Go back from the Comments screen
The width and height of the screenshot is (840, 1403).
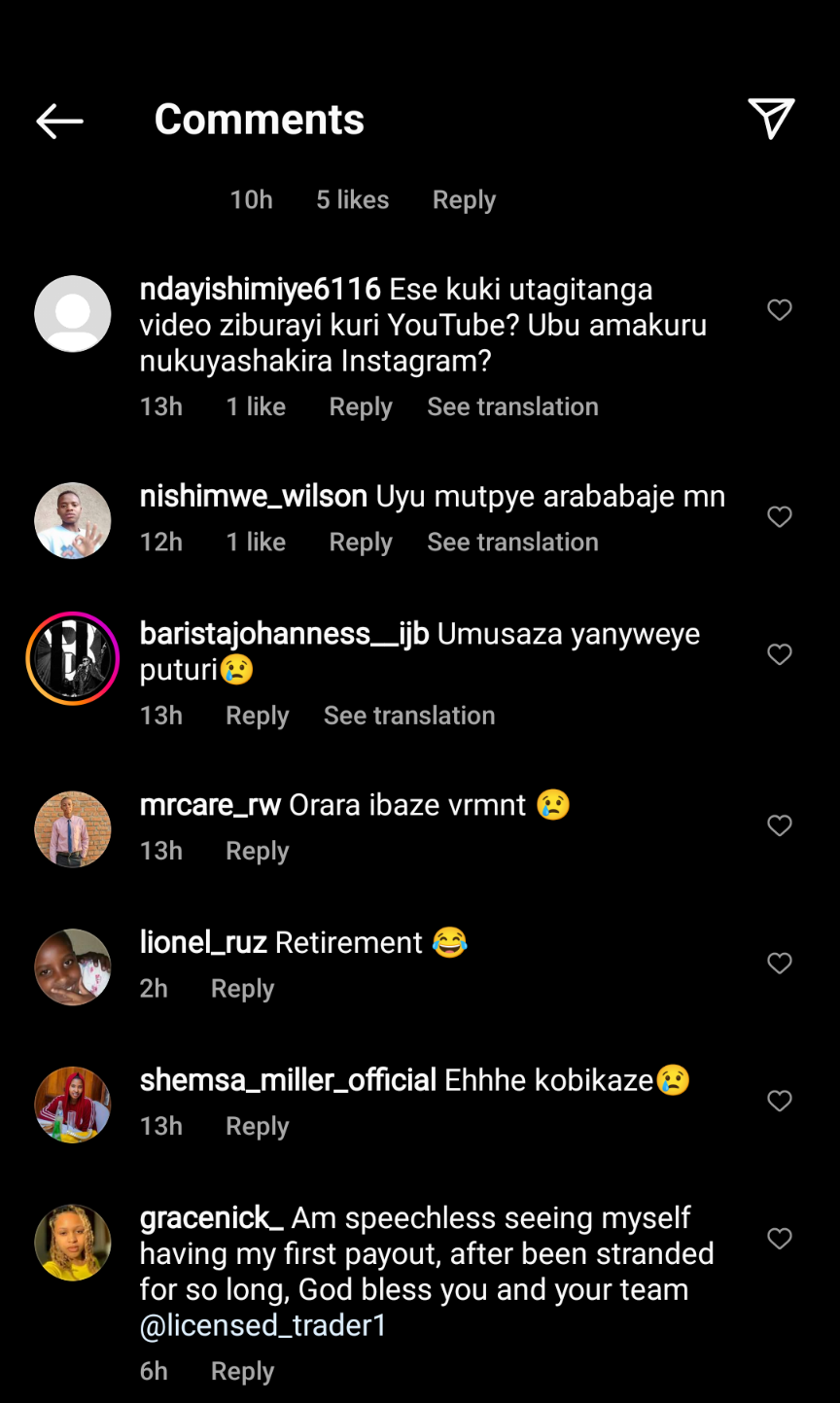(x=59, y=121)
